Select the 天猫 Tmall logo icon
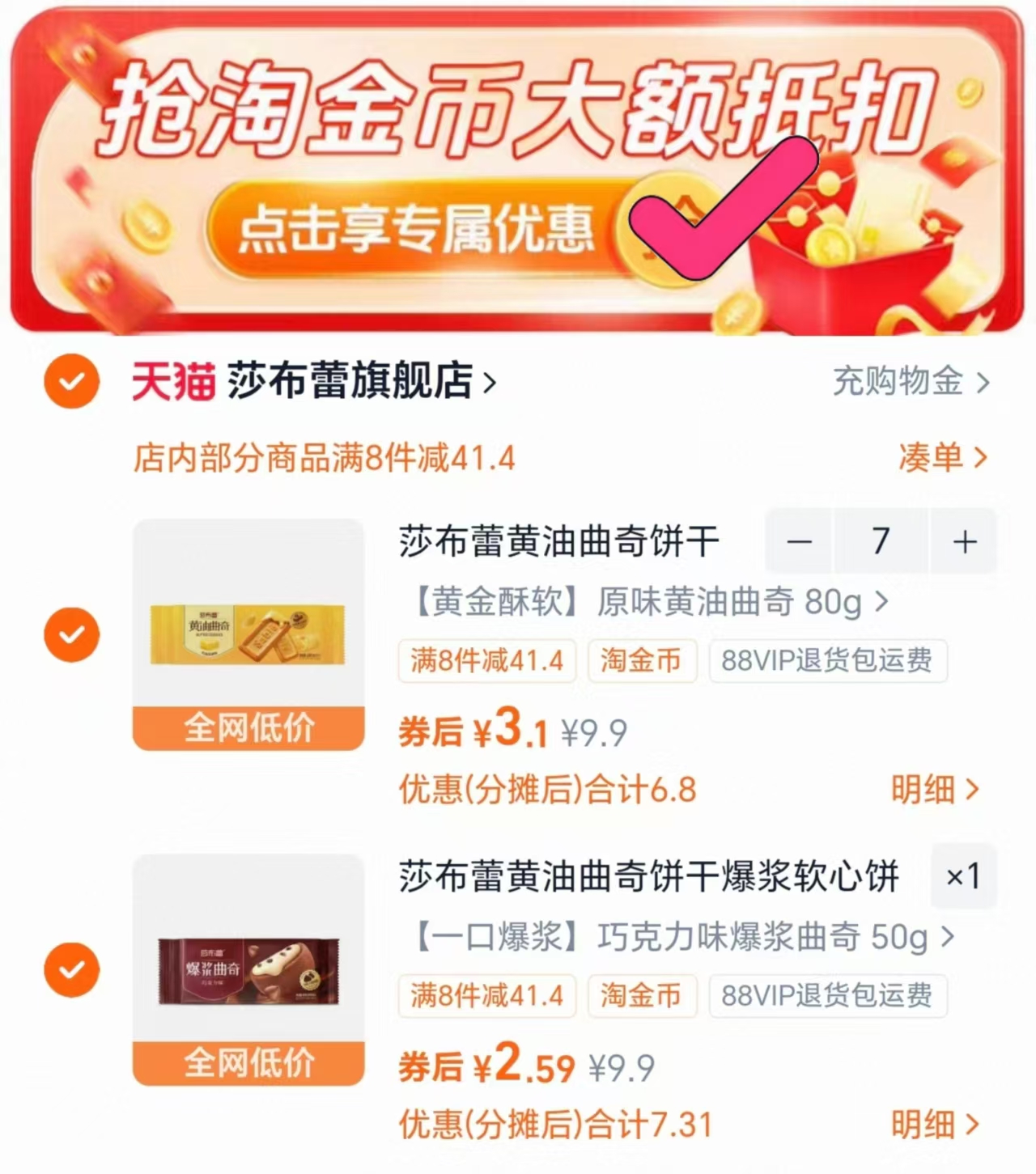The image size is (1036, 1174). [x=172, y=384]
